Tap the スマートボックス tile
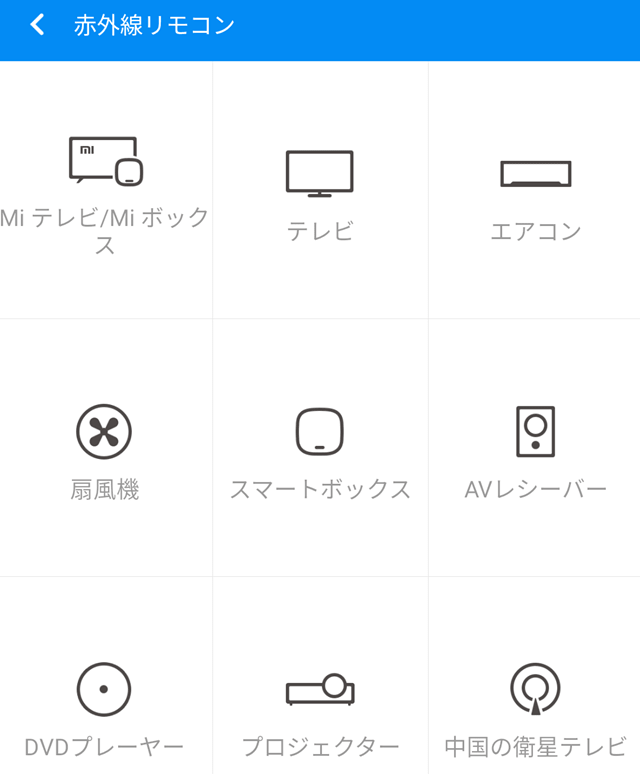This screenshot has height=774, width=640. click(x=320, y=448)
